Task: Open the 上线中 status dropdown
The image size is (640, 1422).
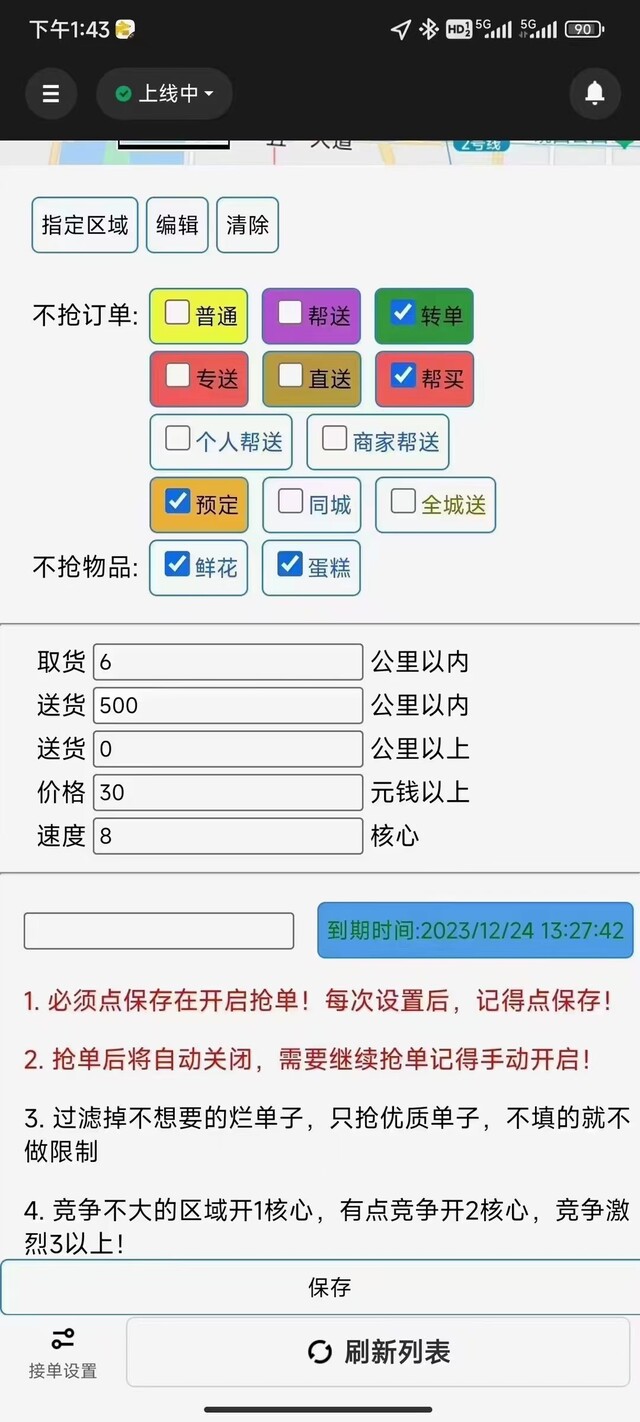Action: coord(165,94)
